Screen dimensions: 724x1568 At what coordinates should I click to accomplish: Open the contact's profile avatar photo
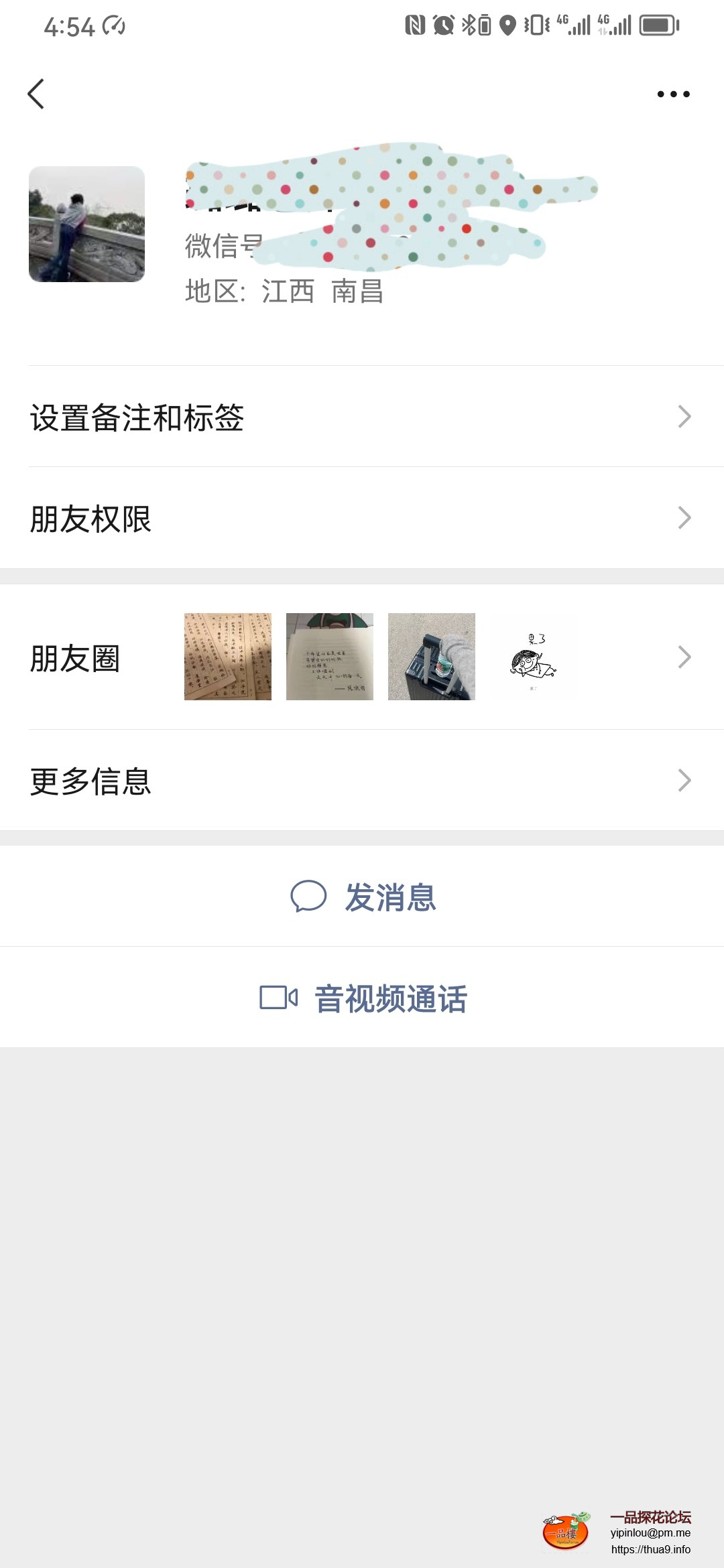[x=87, y=226]
